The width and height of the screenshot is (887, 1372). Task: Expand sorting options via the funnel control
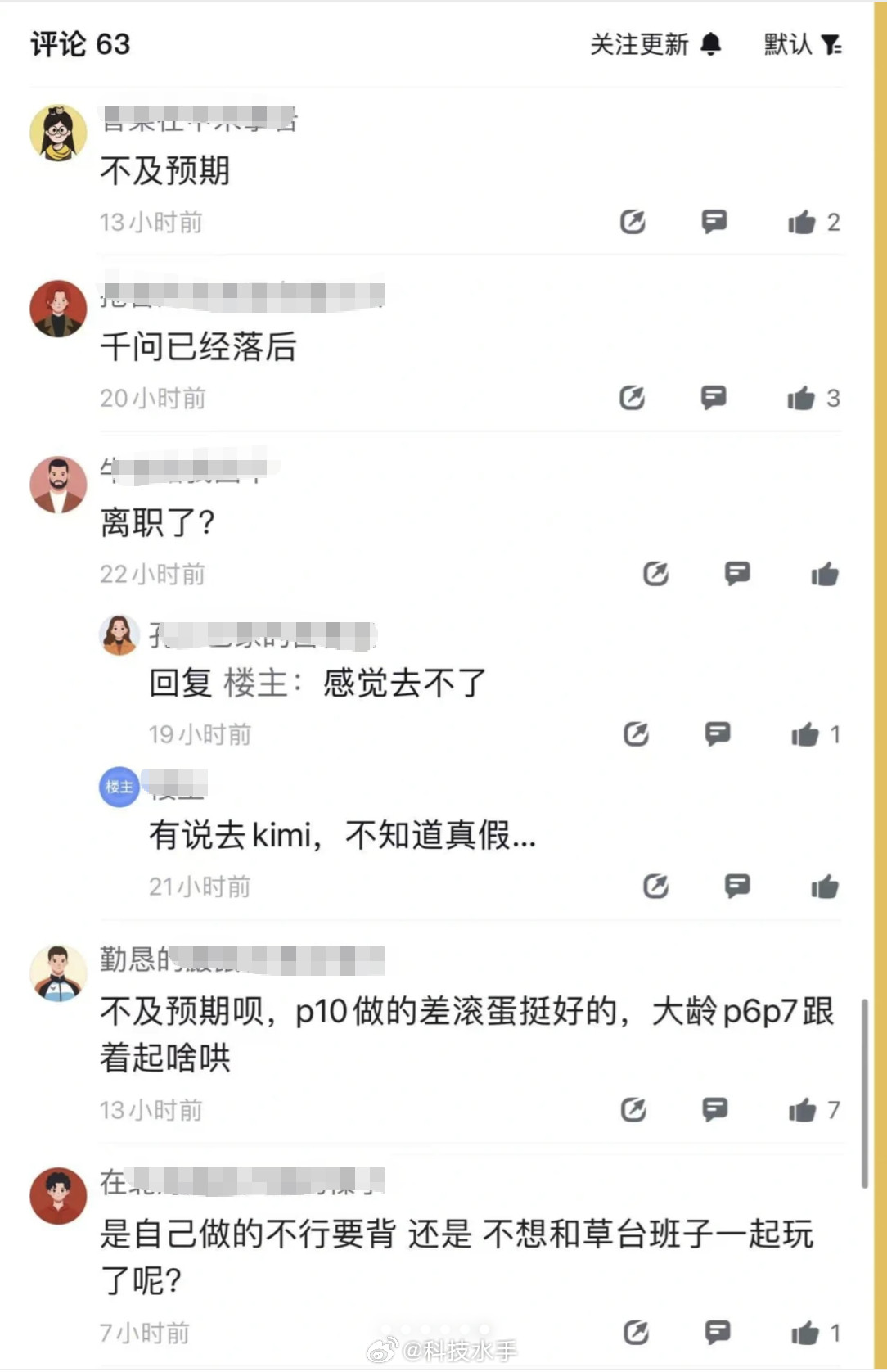(831, 44)
